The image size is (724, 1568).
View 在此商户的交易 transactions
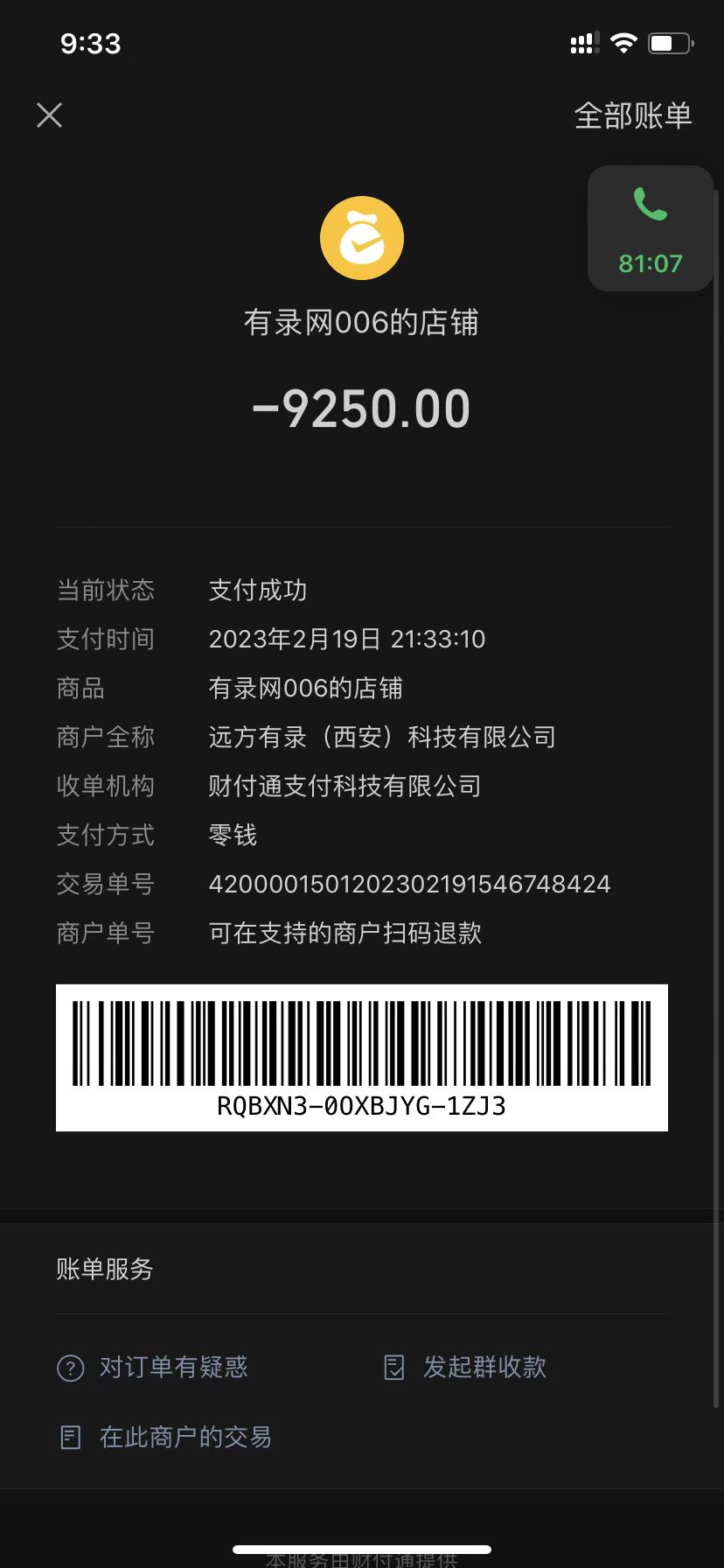pyautogui.click(x=165, y=1437)
